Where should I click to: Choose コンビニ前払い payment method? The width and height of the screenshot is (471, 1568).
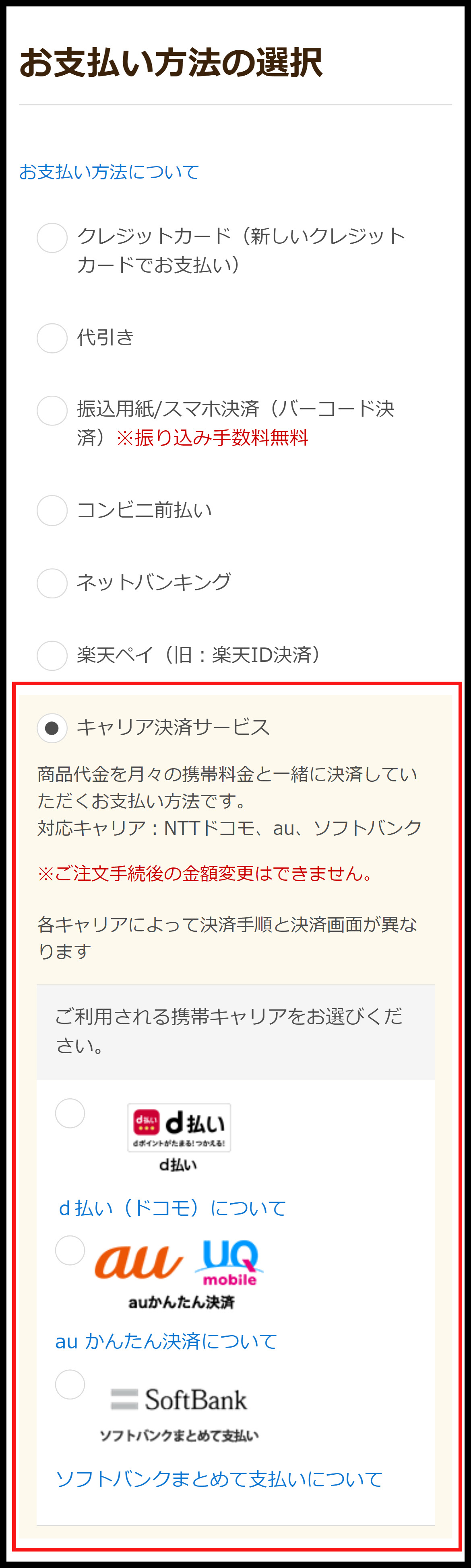click(52, 510)
